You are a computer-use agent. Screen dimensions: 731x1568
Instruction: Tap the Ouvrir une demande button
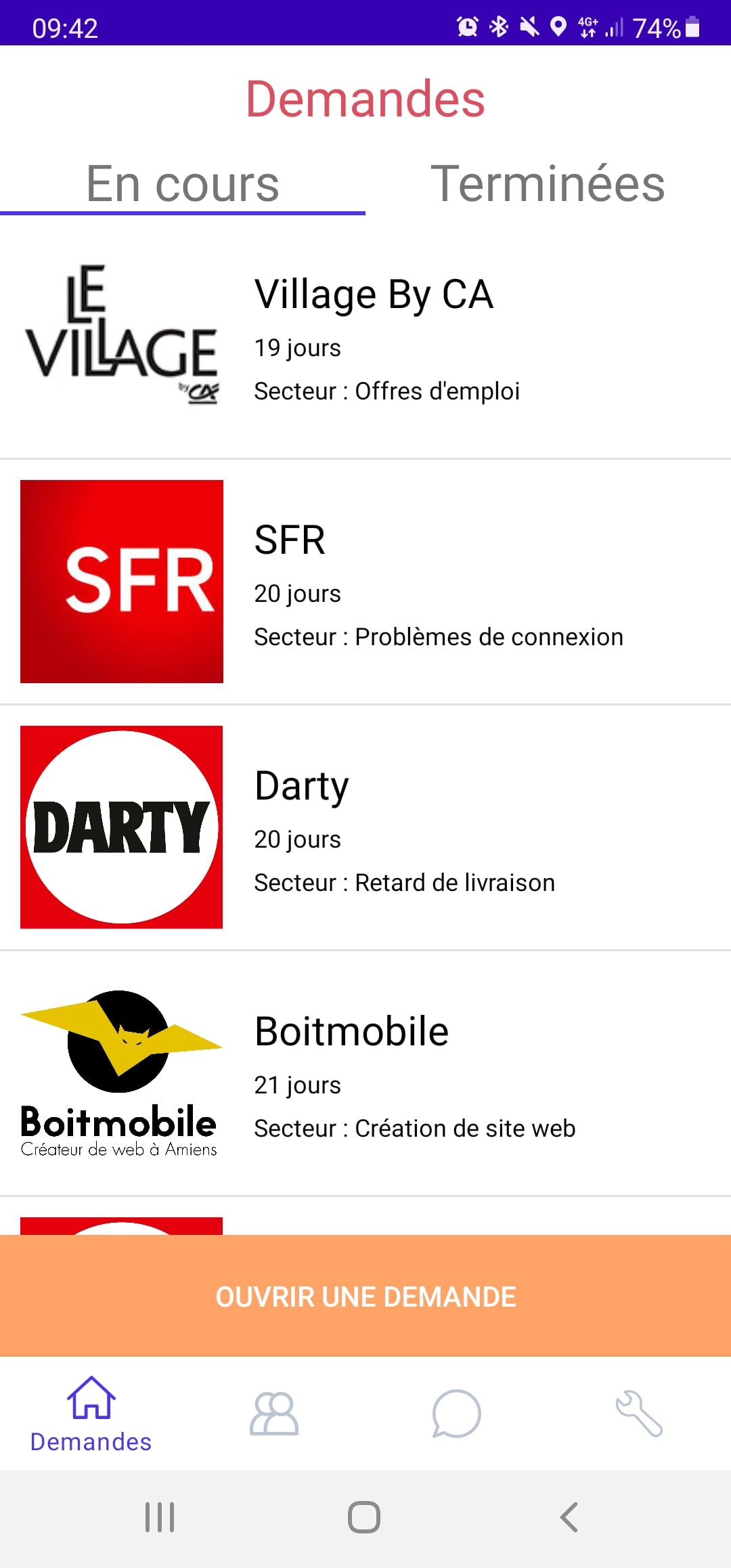[x=365, y=1296]
